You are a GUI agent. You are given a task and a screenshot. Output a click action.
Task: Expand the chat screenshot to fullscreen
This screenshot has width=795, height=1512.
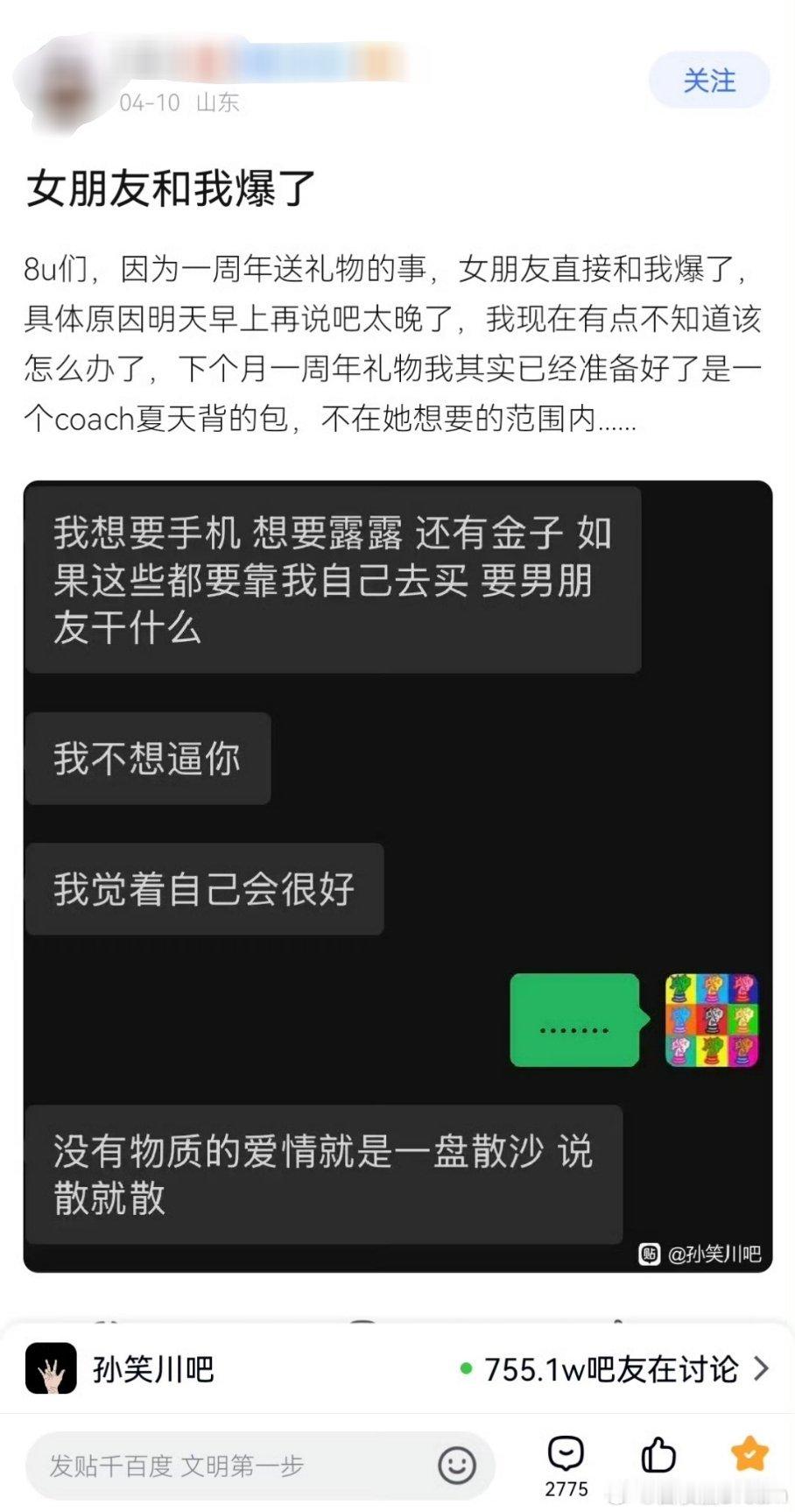point(397,876)
